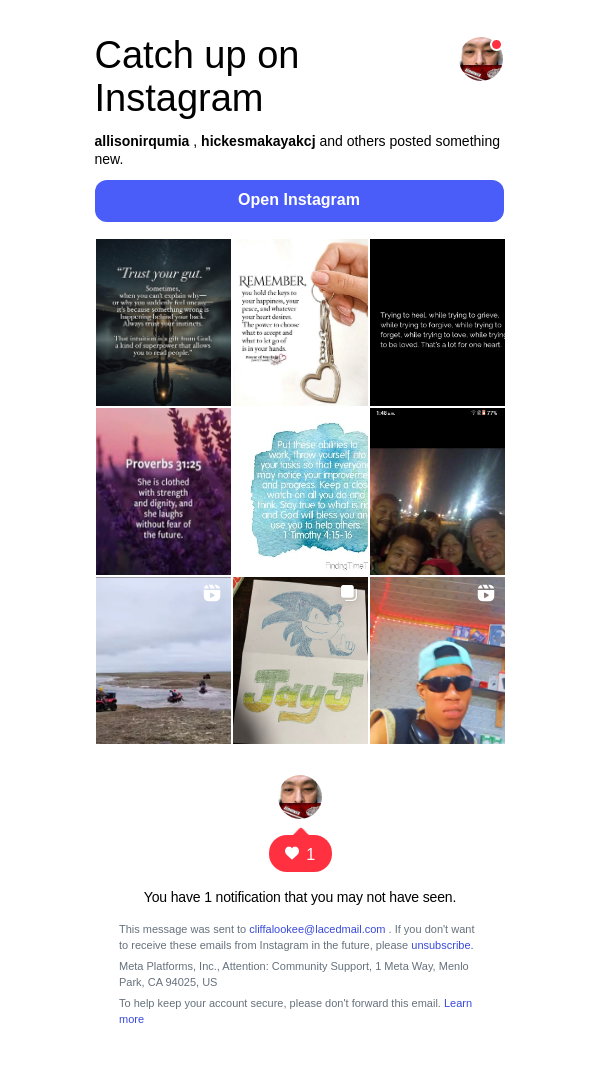
Task: Open the 1 like notification badge
Action: (x=300, y=853)
